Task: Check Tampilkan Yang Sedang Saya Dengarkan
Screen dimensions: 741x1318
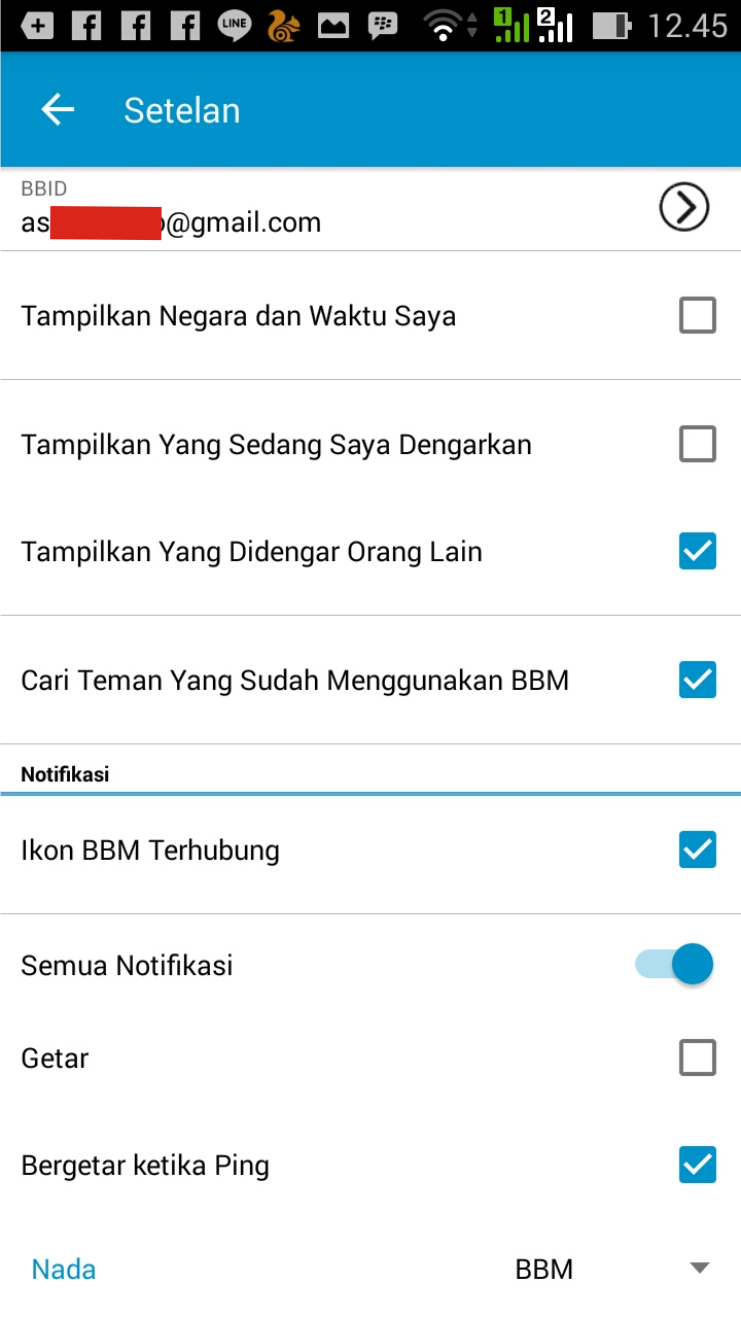Action: click(697, 444)
